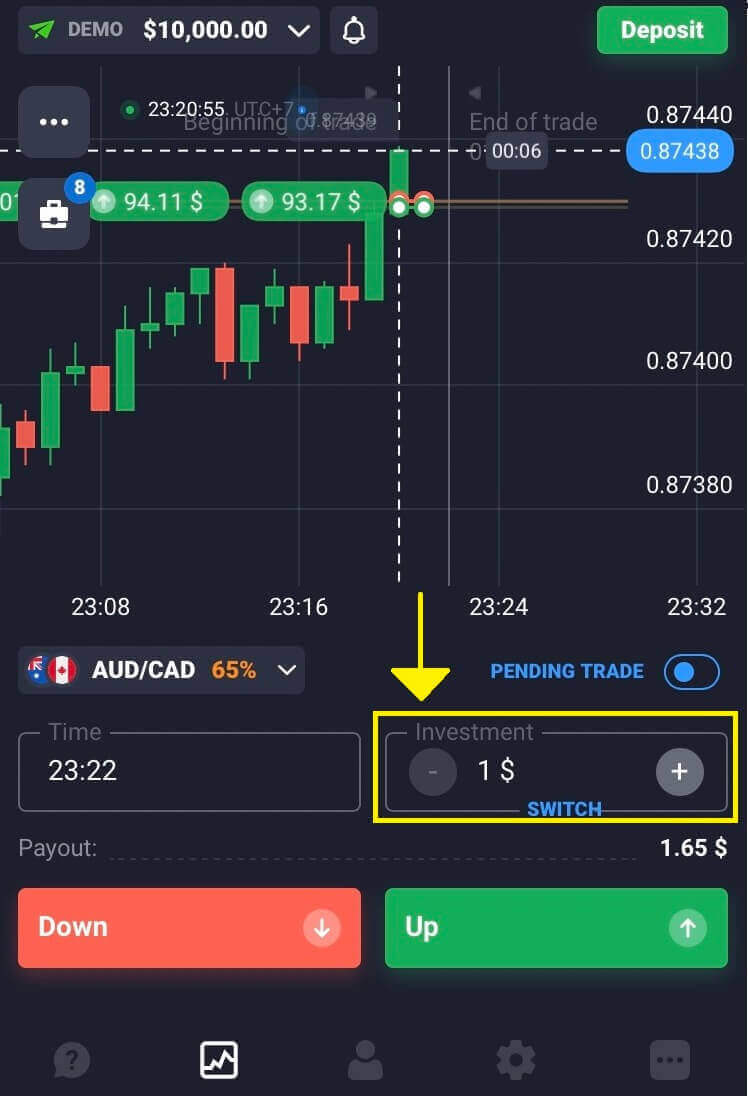The width and height of the screenshot is (748, 1096).
Task: Switch to the chart trading tab
Action: tap(218, 1060)
